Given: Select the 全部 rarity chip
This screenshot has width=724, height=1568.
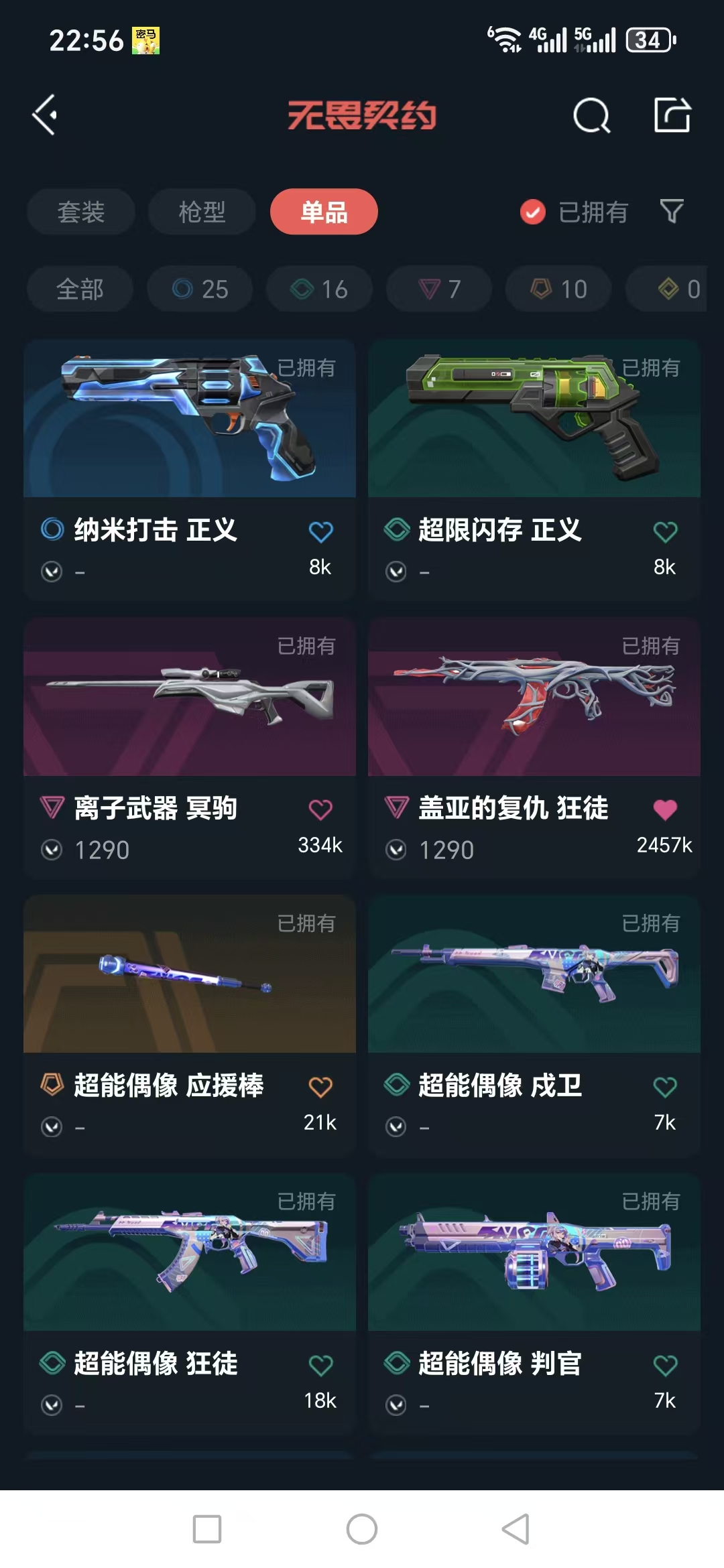Looking at the screenshot, I should [80, 289].
